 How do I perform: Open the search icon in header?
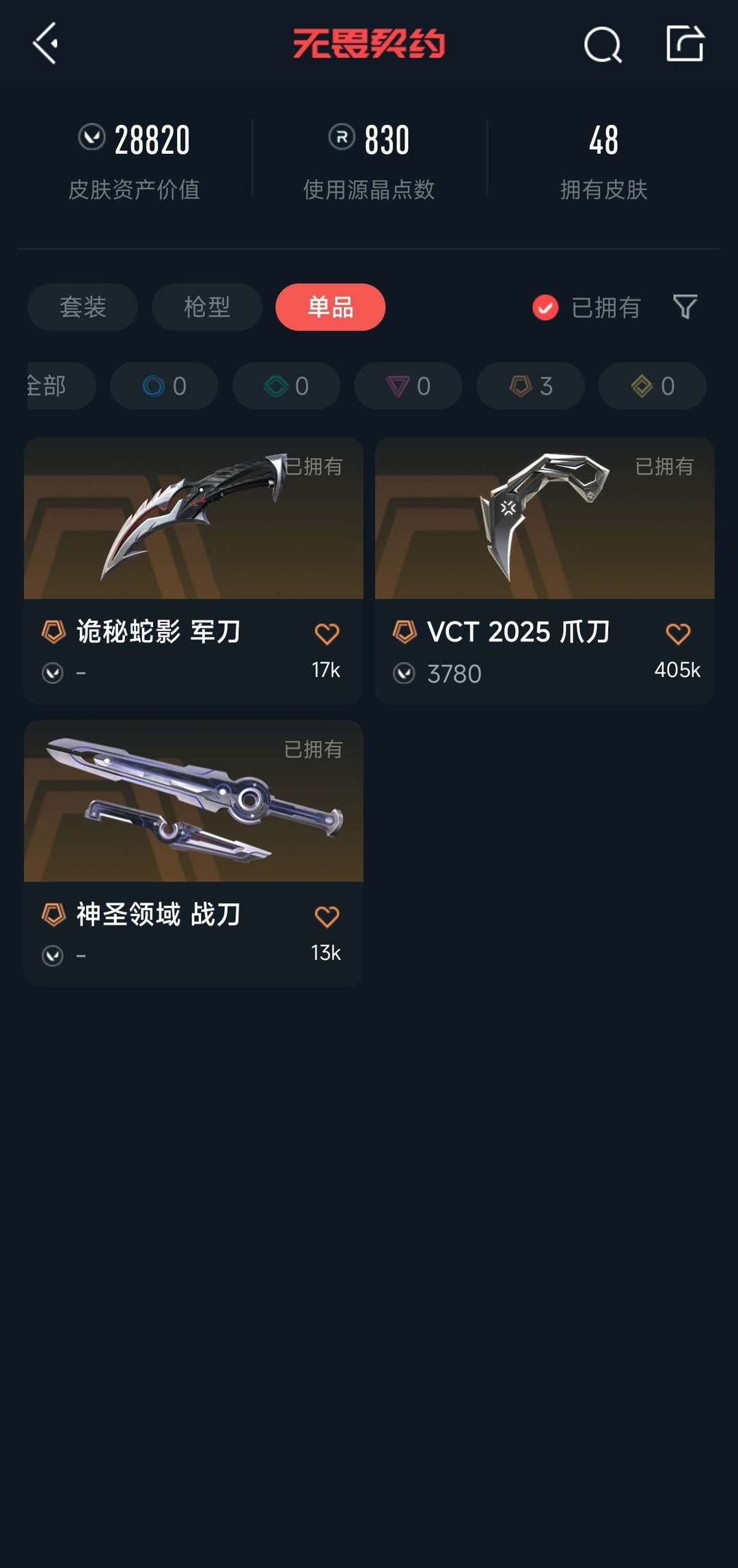point(603,44)
